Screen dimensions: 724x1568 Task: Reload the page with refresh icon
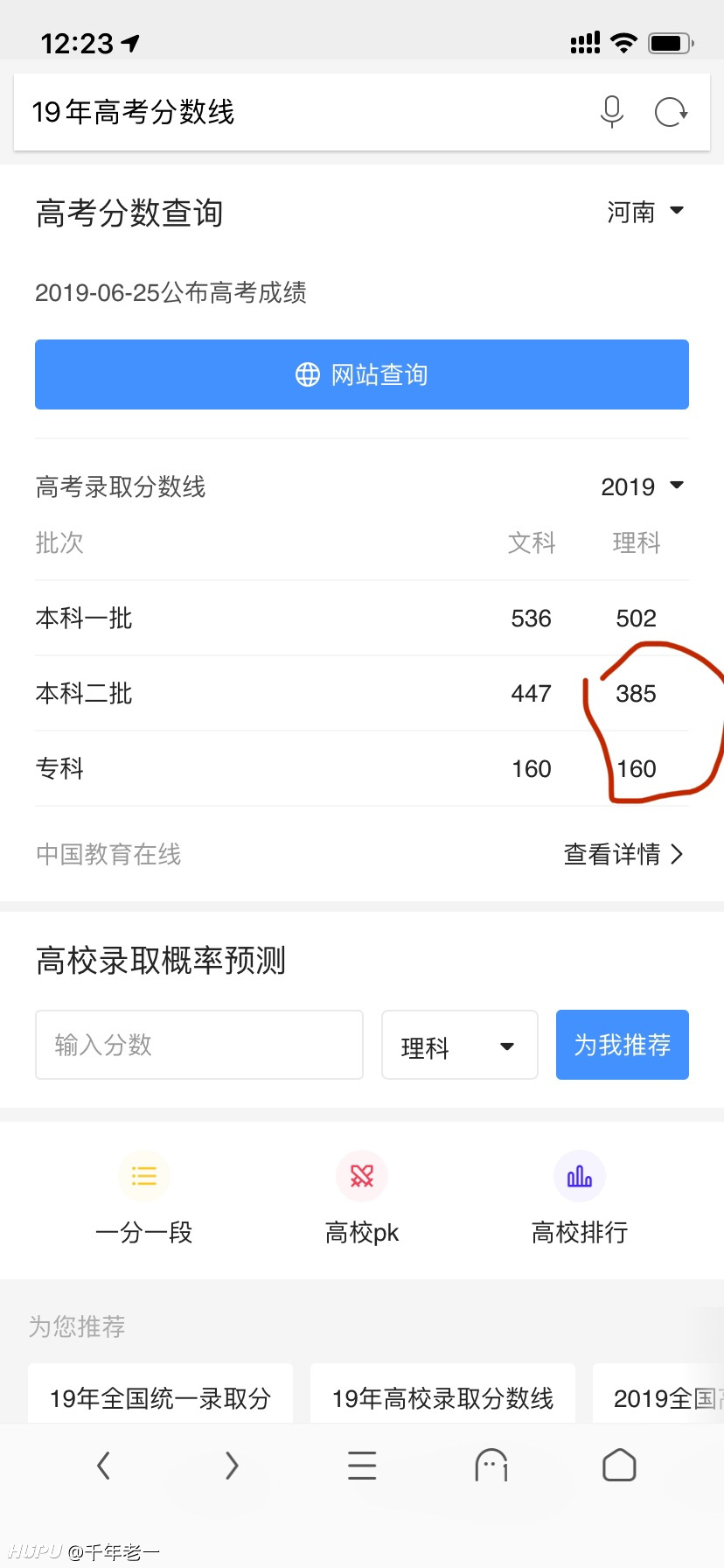pyautogui.click(x=671, y=112)
